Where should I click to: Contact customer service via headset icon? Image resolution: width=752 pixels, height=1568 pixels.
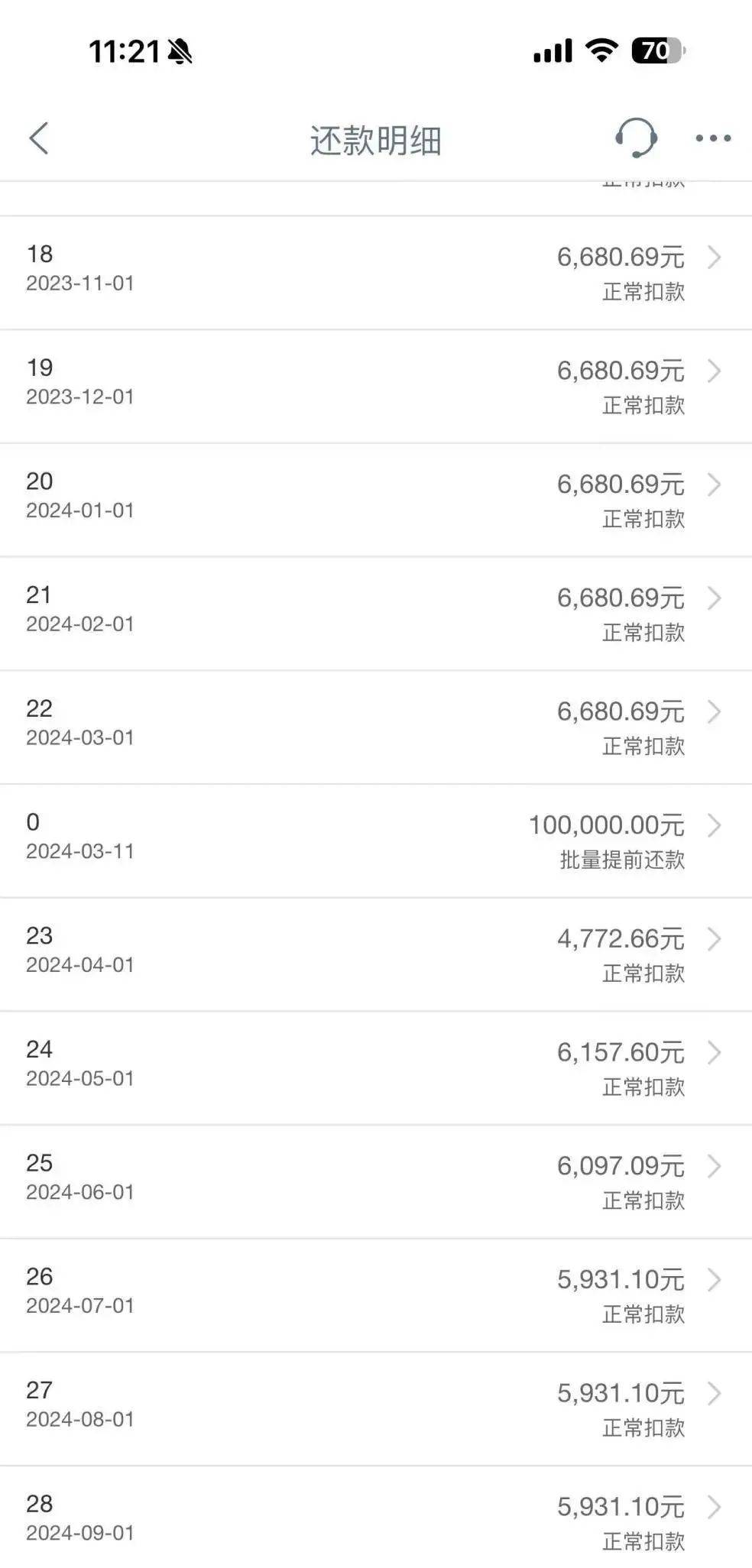[x=636, y=138]
